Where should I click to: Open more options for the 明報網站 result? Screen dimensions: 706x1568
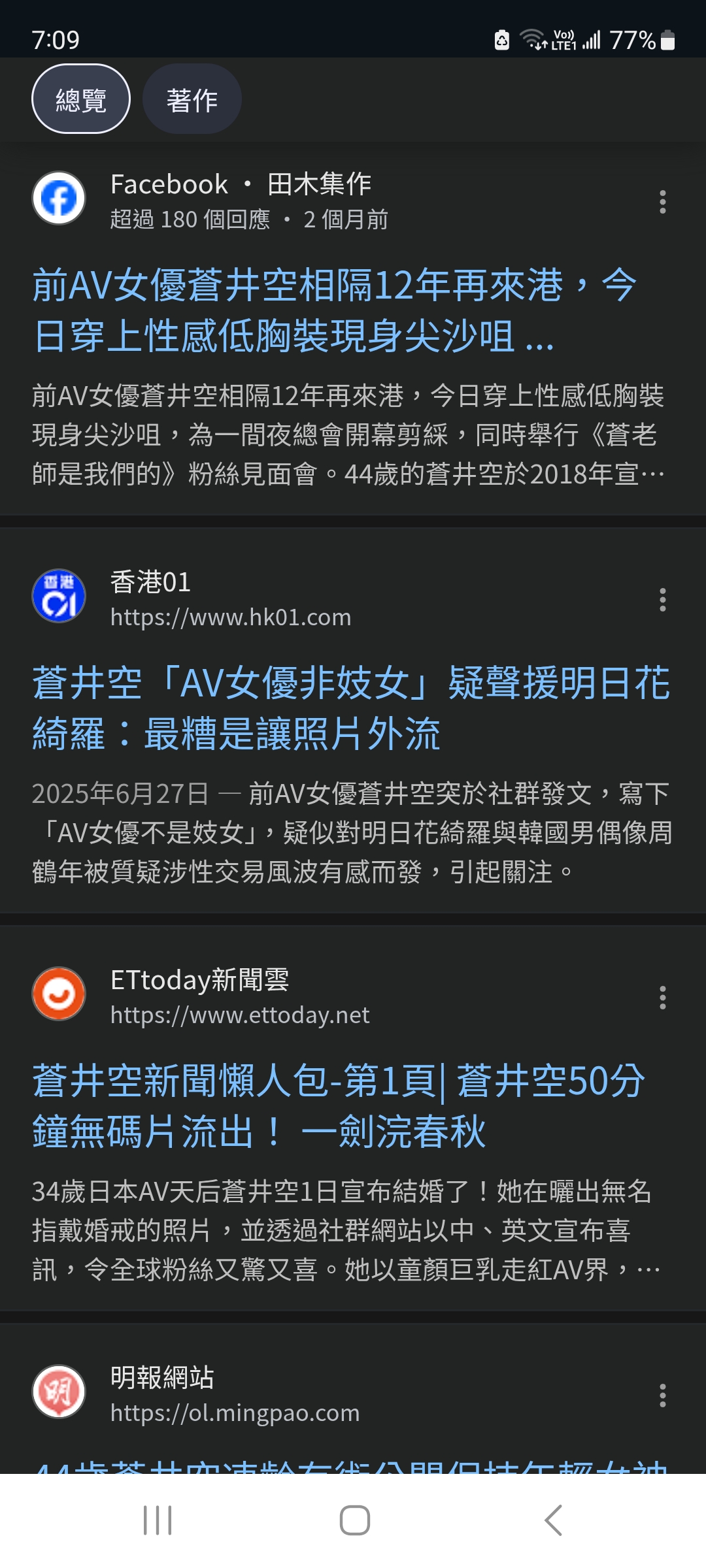(x=663, y=1396)
